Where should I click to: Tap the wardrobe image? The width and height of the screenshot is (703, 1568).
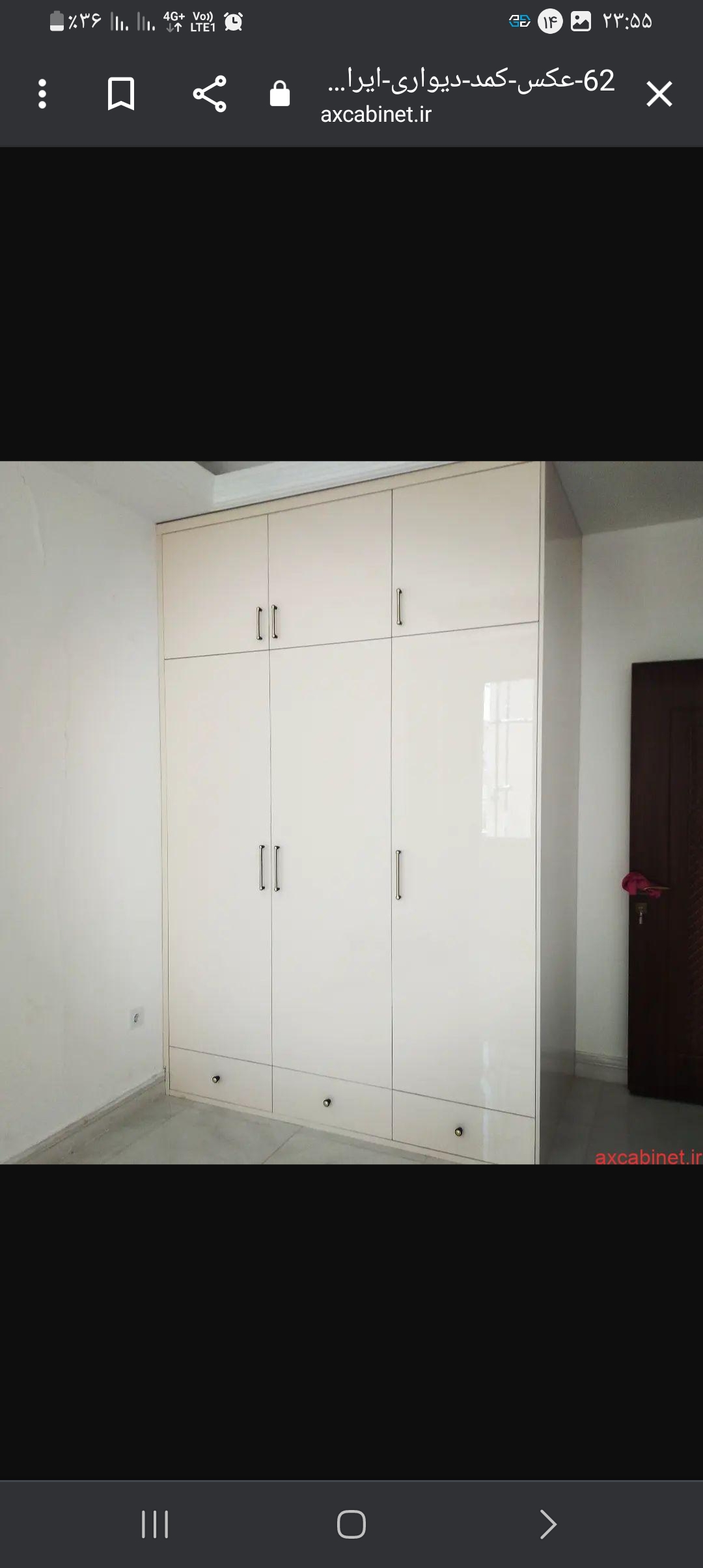click(x=351, y=813)
